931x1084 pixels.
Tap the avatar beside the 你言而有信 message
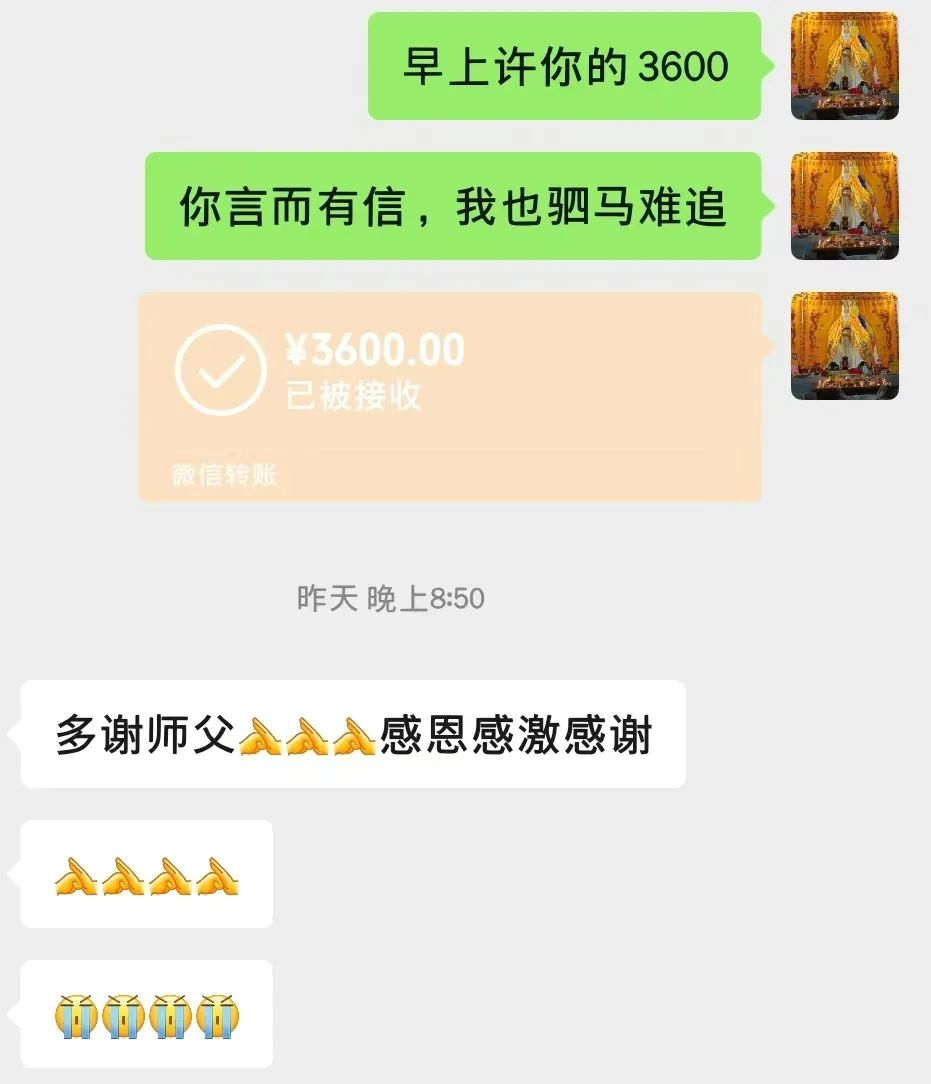coord(844,206)
